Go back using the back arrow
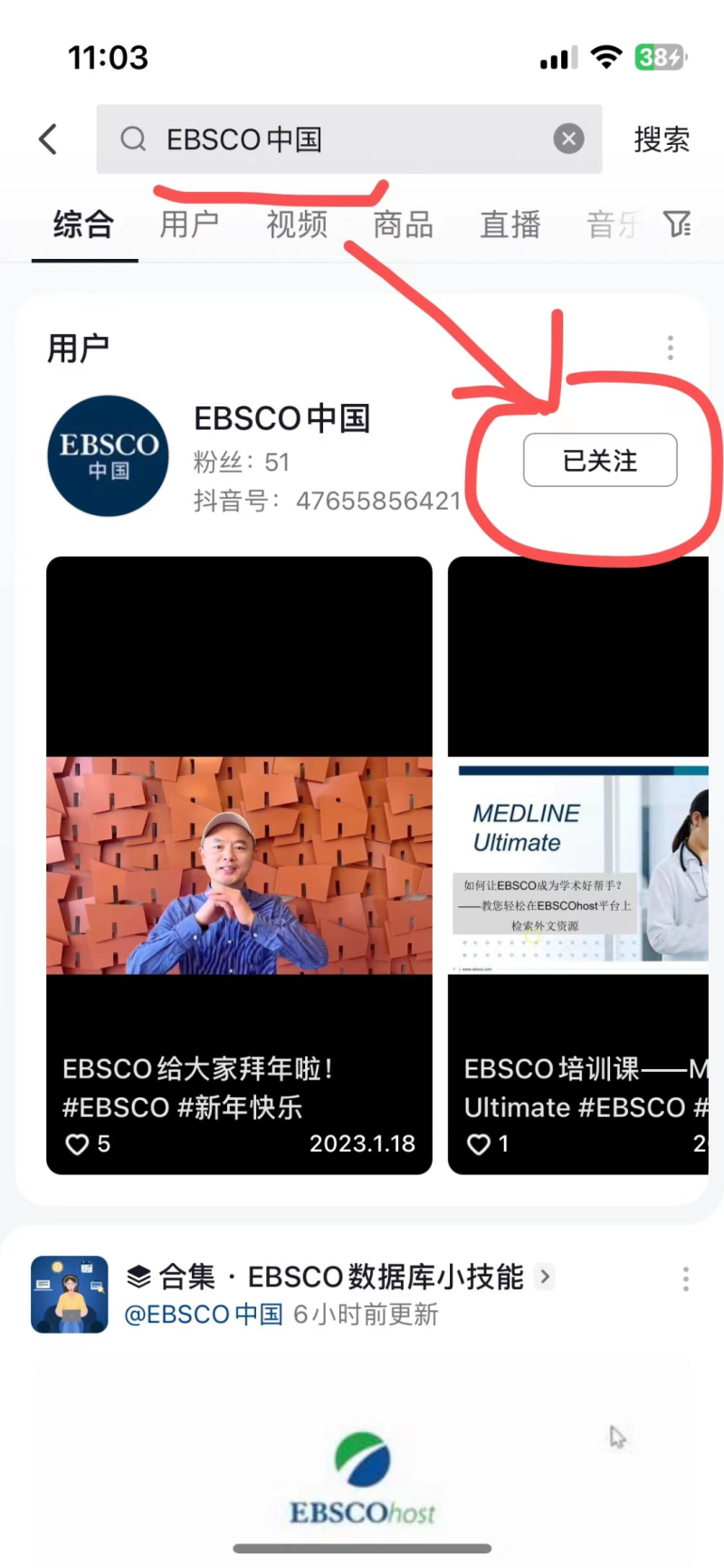The height and width of the screenshot is (1568, 724). click(x=48, y=139)
